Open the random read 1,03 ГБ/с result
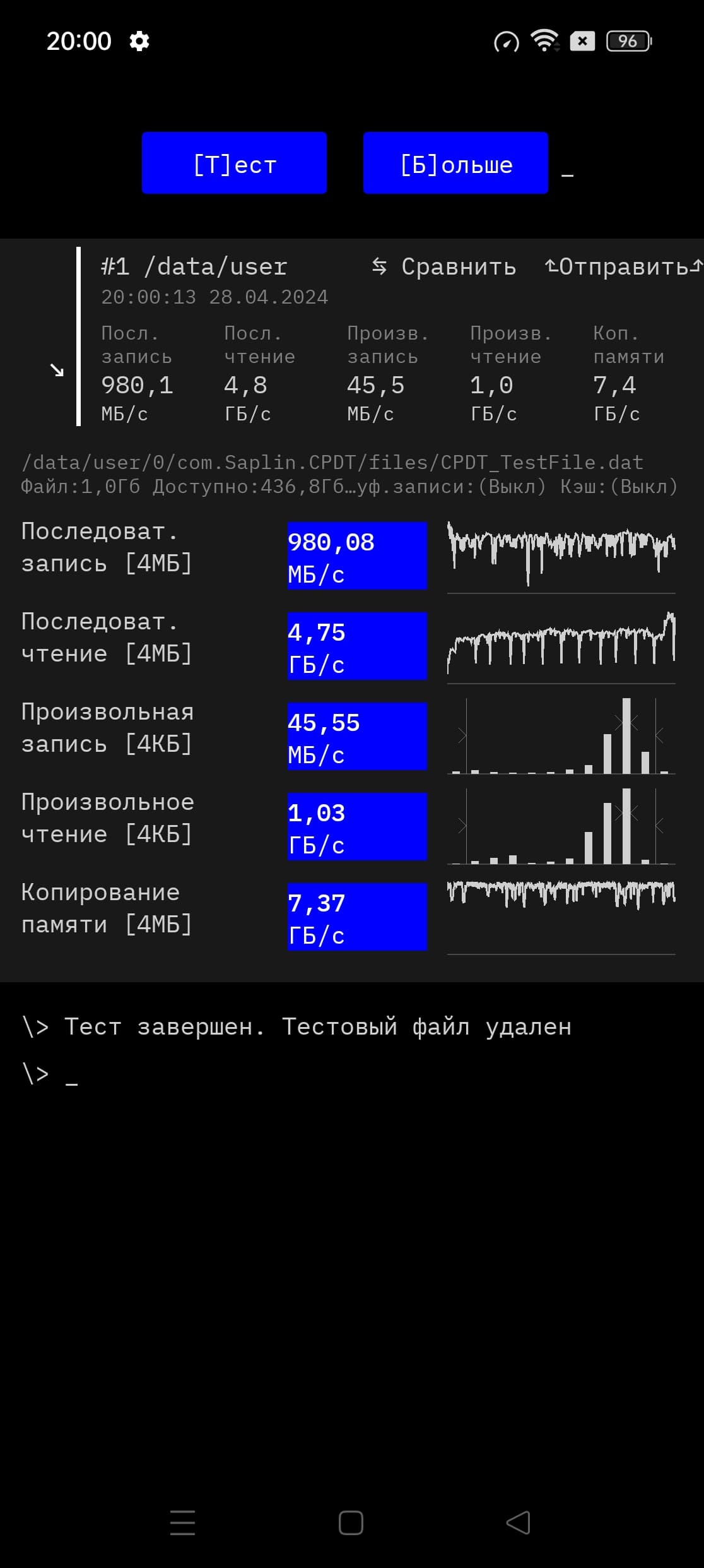 click(x=357, y=827)
